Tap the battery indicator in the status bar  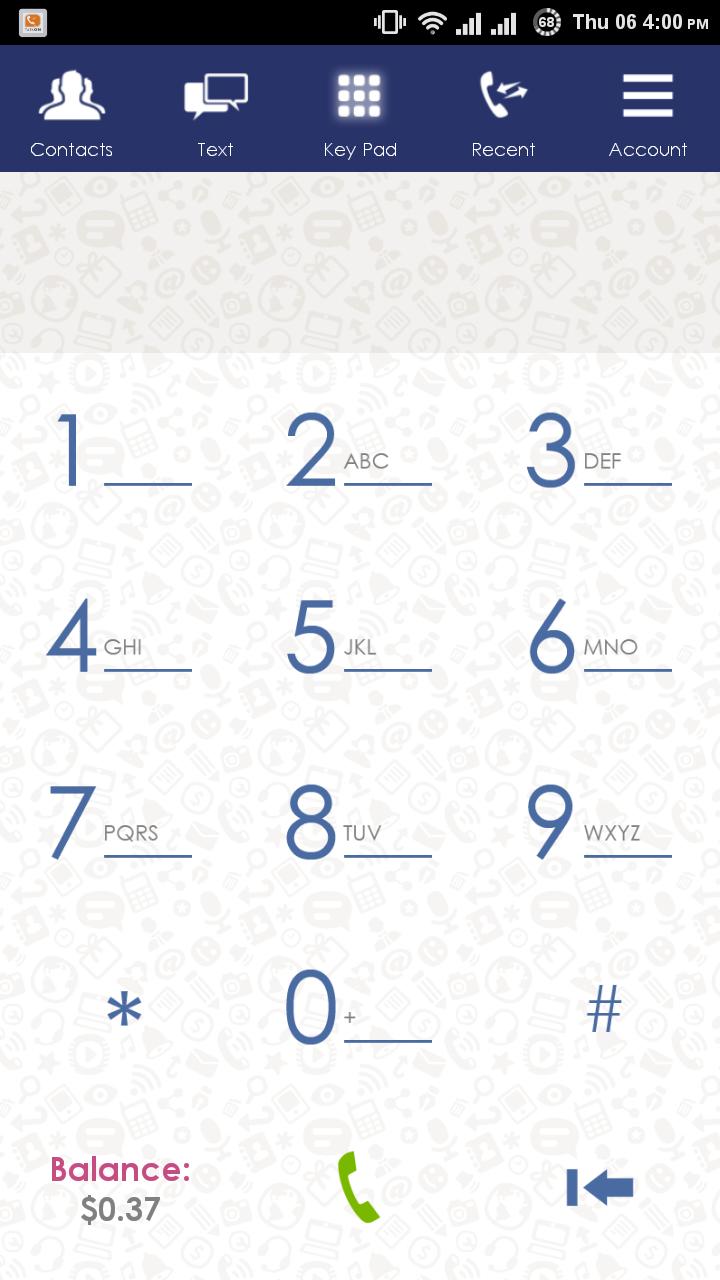pyautogui.click(x=547, y=21)
